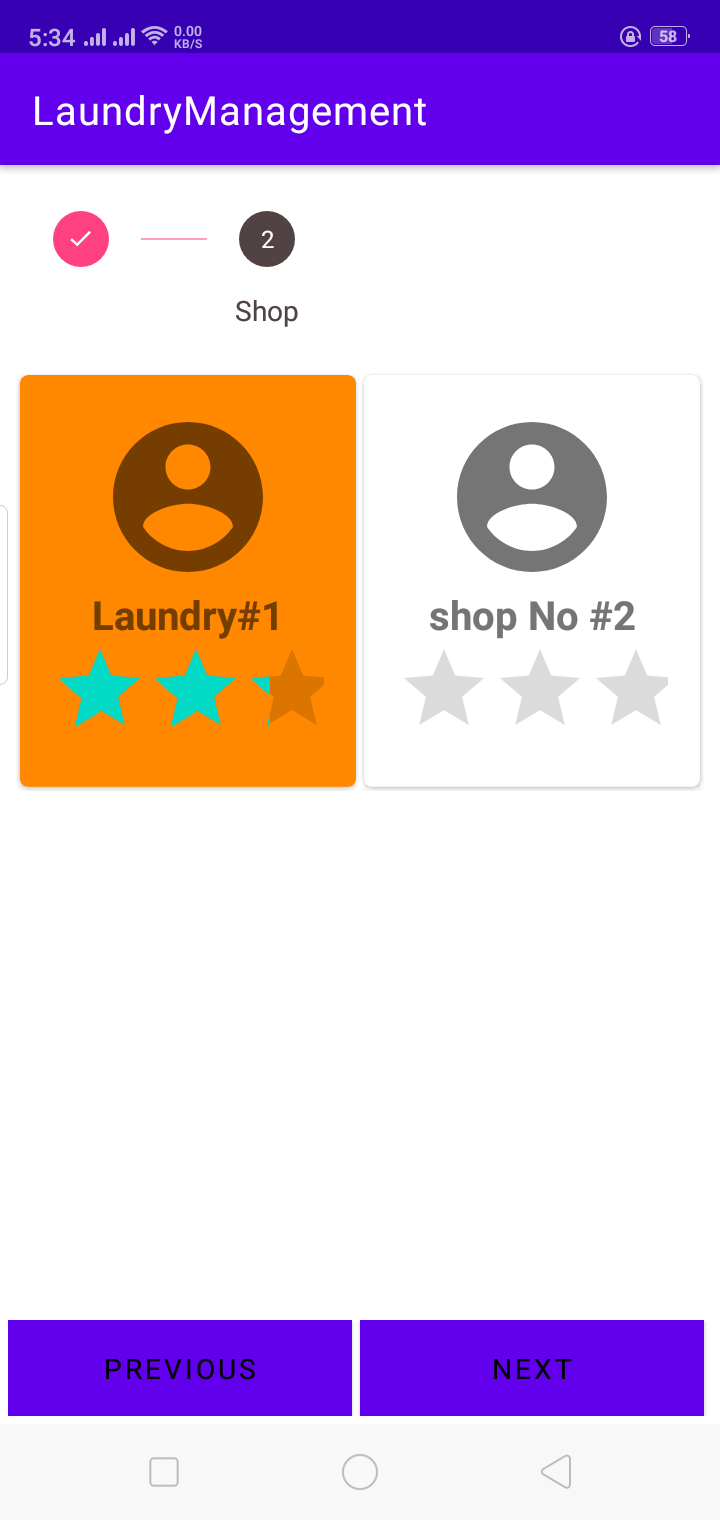Select step 2 labeled Shop in the stepper
The width and height of the screenshot is (720, 1520).
click(266, 238)
